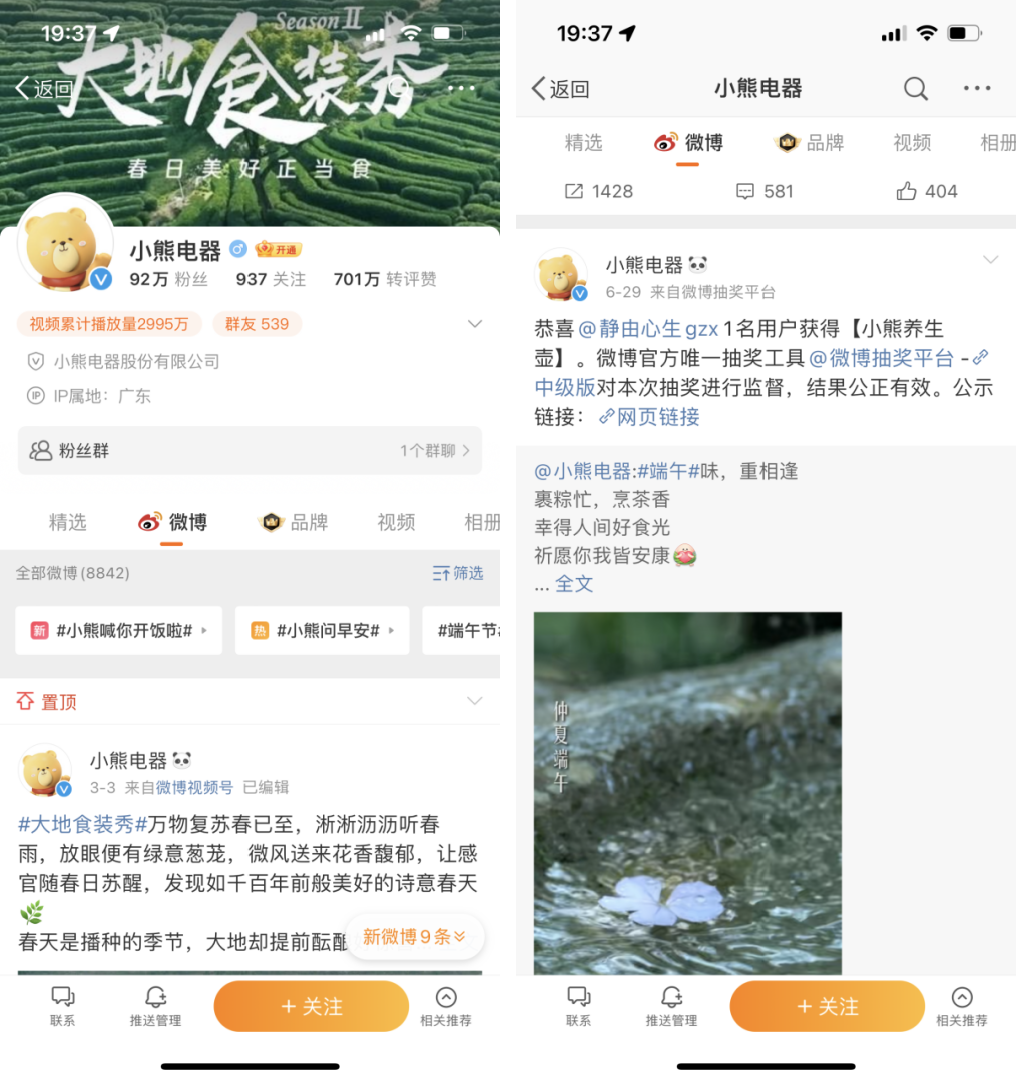Viewport: 1016px width, 1080px height.
Task: Play the 仲夏端午 video thumbnail
Action: [x=687, y=792]
